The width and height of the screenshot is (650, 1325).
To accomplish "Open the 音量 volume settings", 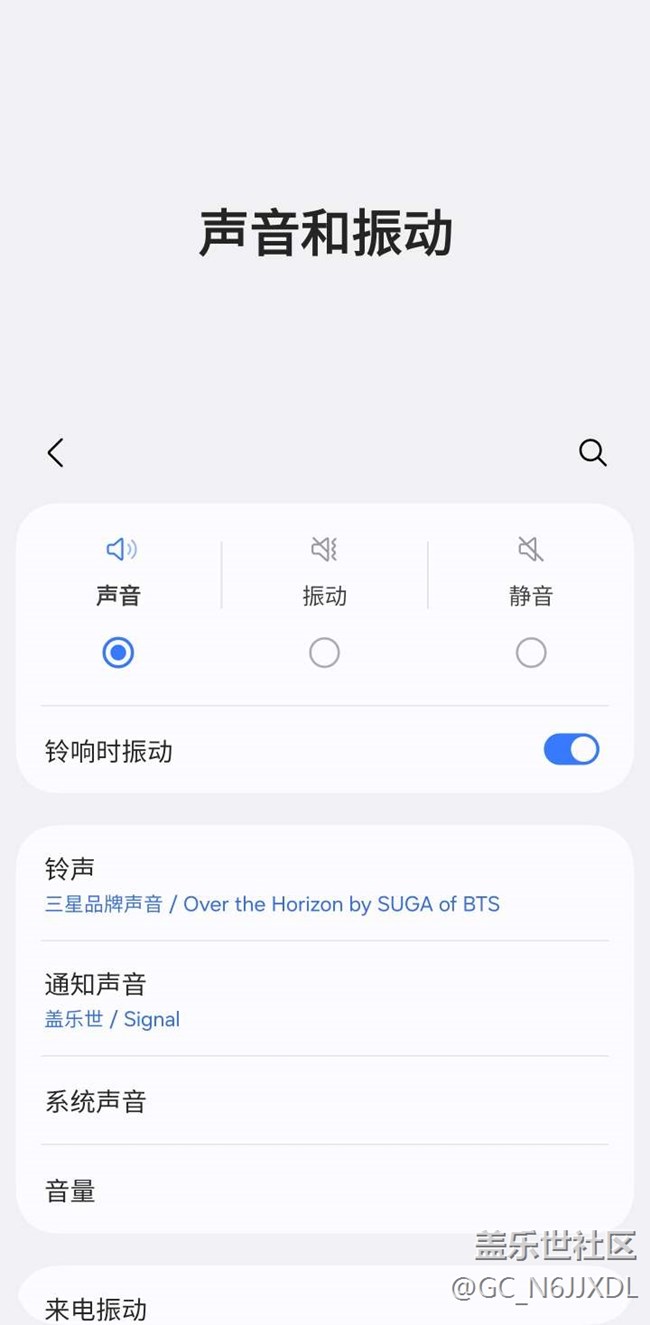I will pyautogui.click(x=324, y=1191).
